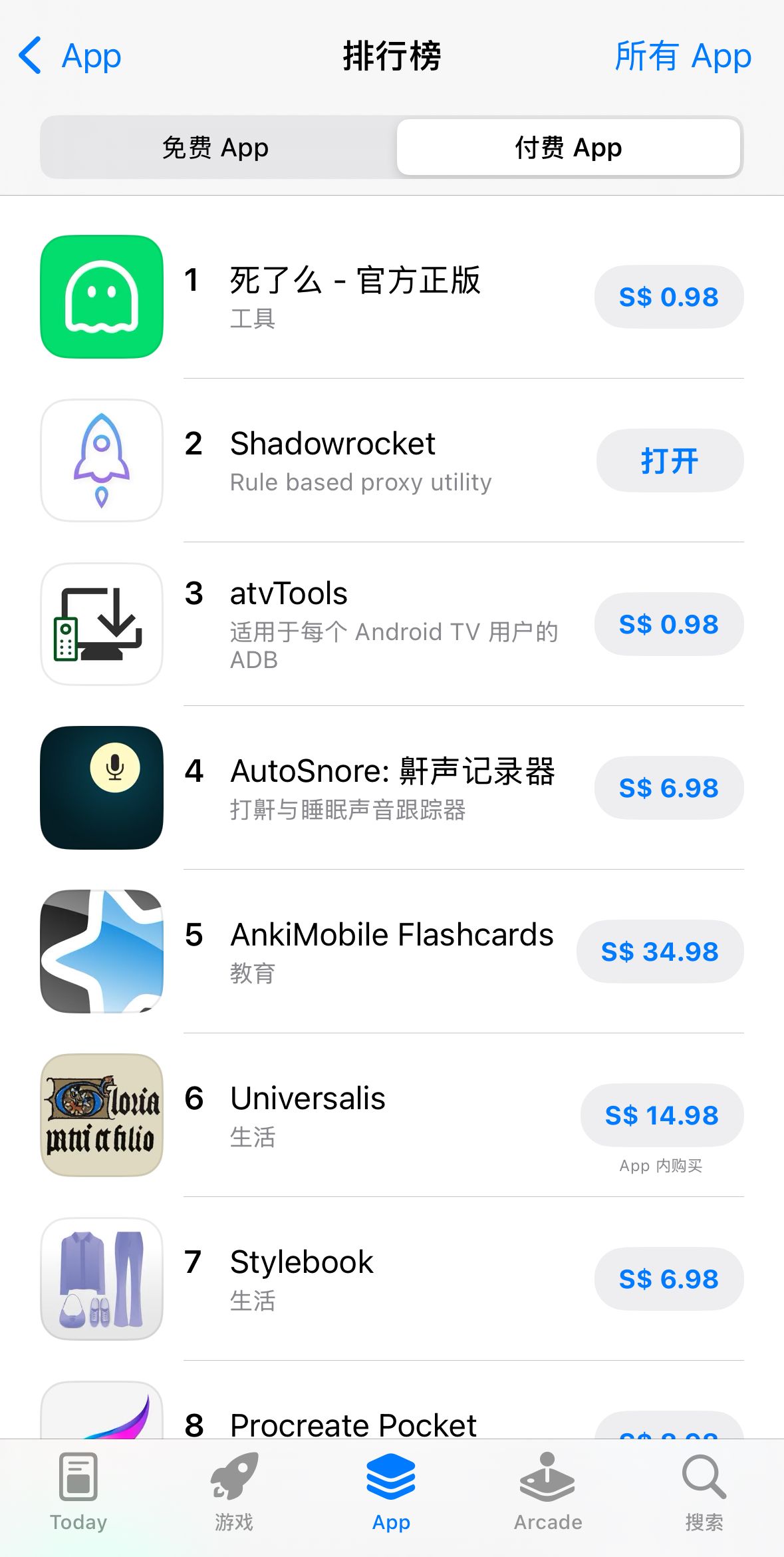Open the 游戏 tab

pos(234,1492)
